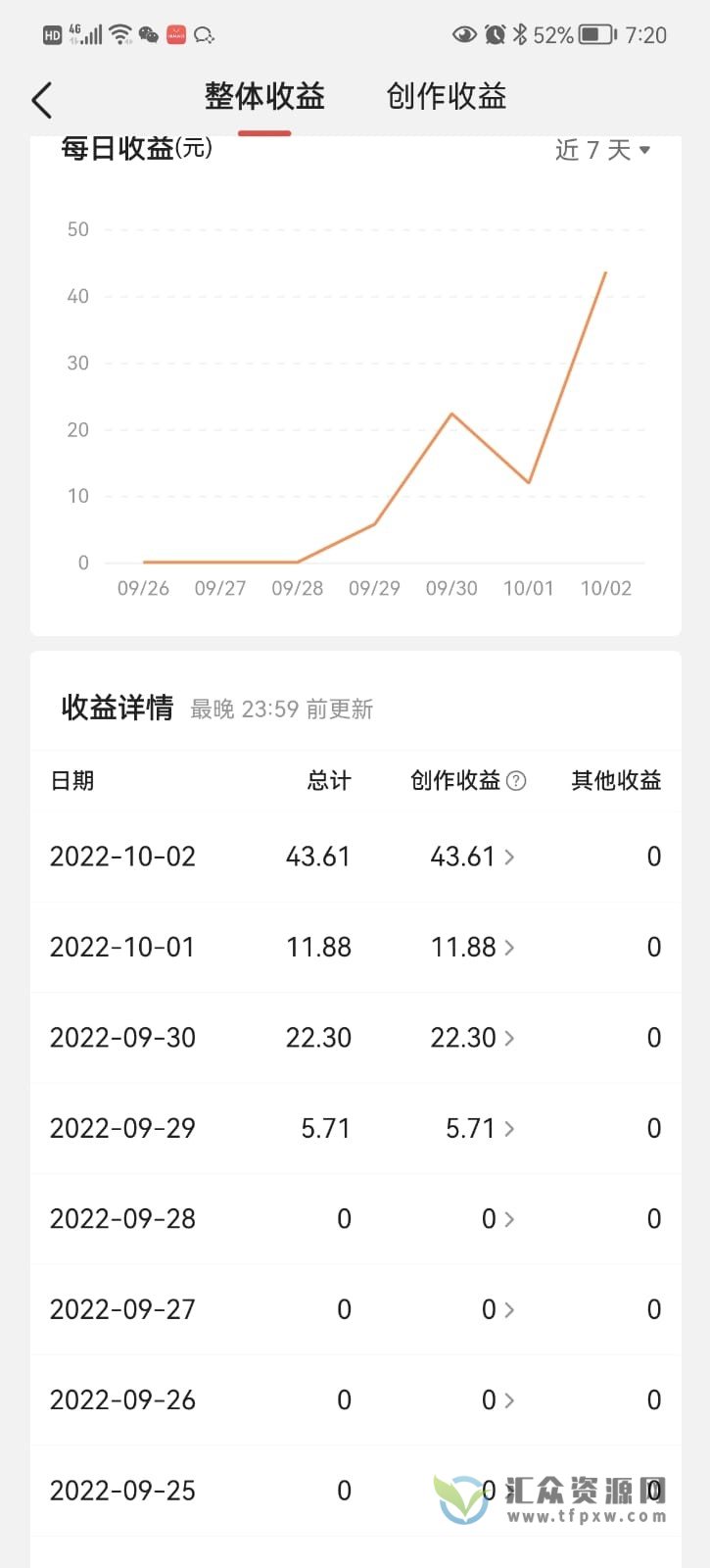Expand details for the 2022-10-02 earnings row
710x1568 pixels.
[x=510, y=856]
